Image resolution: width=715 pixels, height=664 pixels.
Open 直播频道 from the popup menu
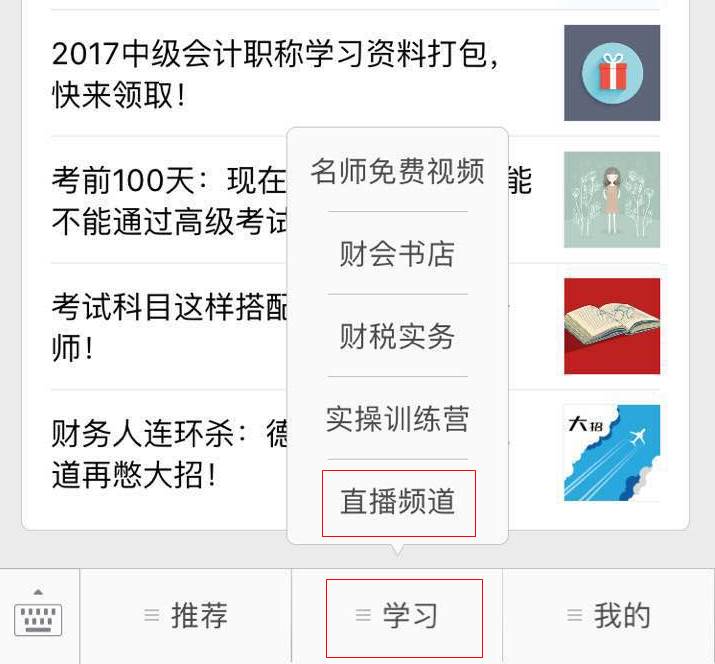tap(398, 502)
